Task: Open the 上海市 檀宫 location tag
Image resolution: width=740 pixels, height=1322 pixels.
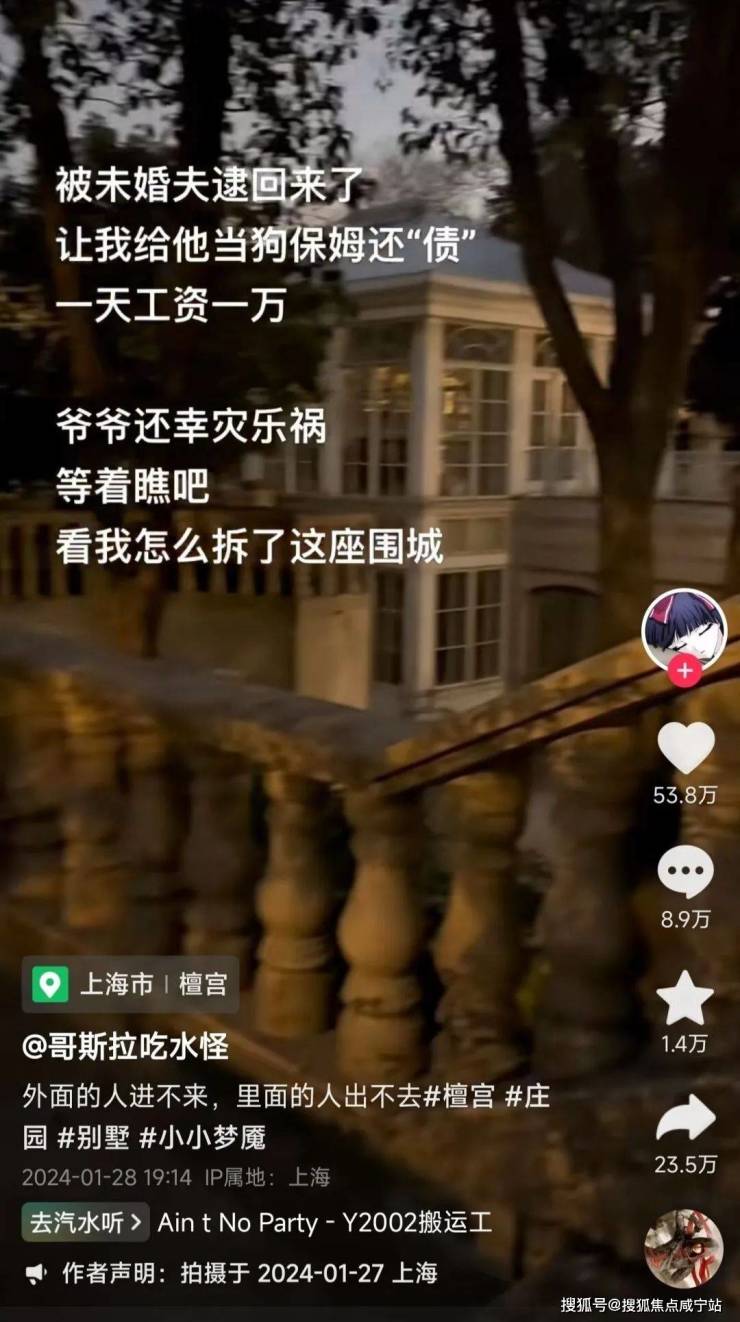Action: coord(133,985)
